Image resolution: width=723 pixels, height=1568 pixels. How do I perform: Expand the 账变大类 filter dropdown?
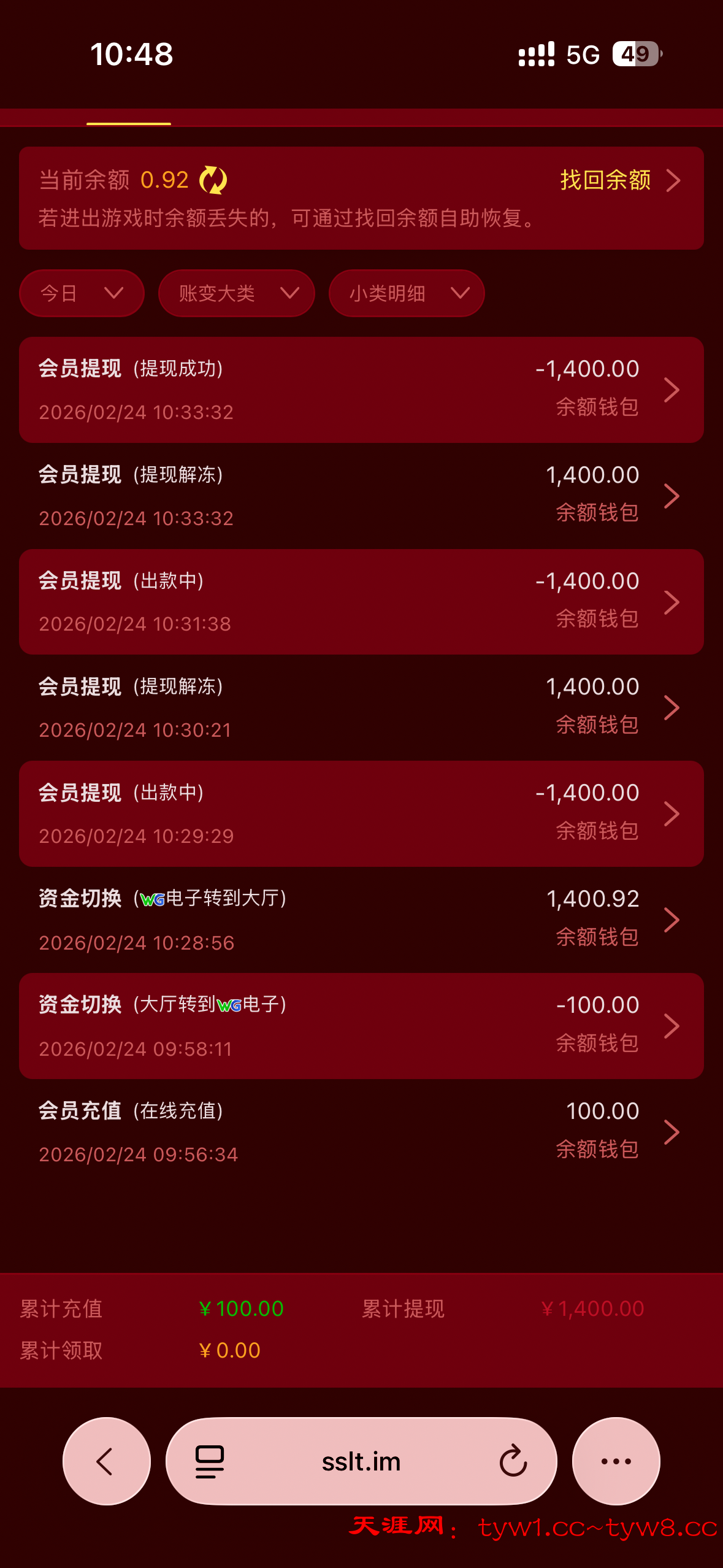coord(236,293)
